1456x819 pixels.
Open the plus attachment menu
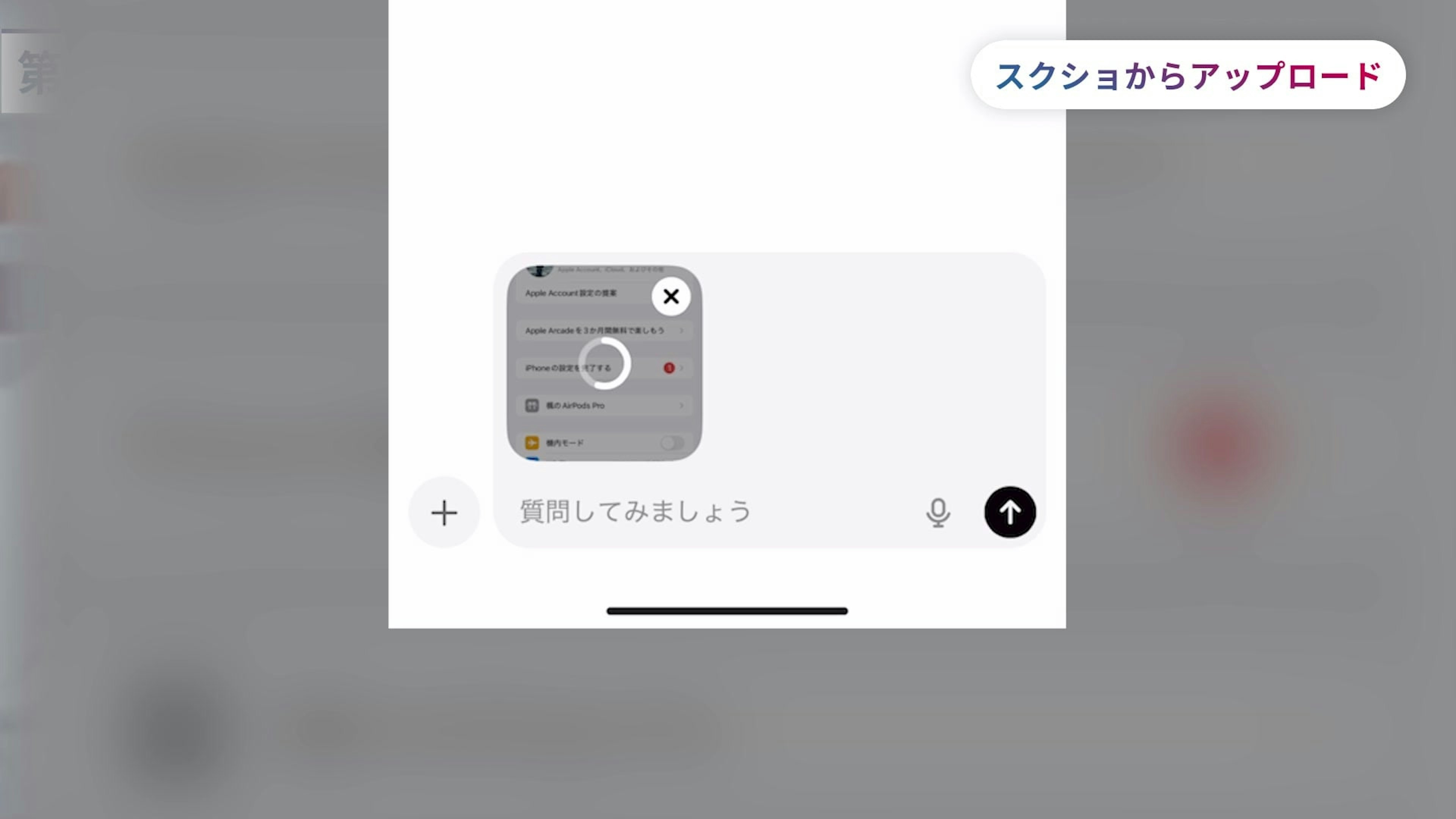click(444, 513)
